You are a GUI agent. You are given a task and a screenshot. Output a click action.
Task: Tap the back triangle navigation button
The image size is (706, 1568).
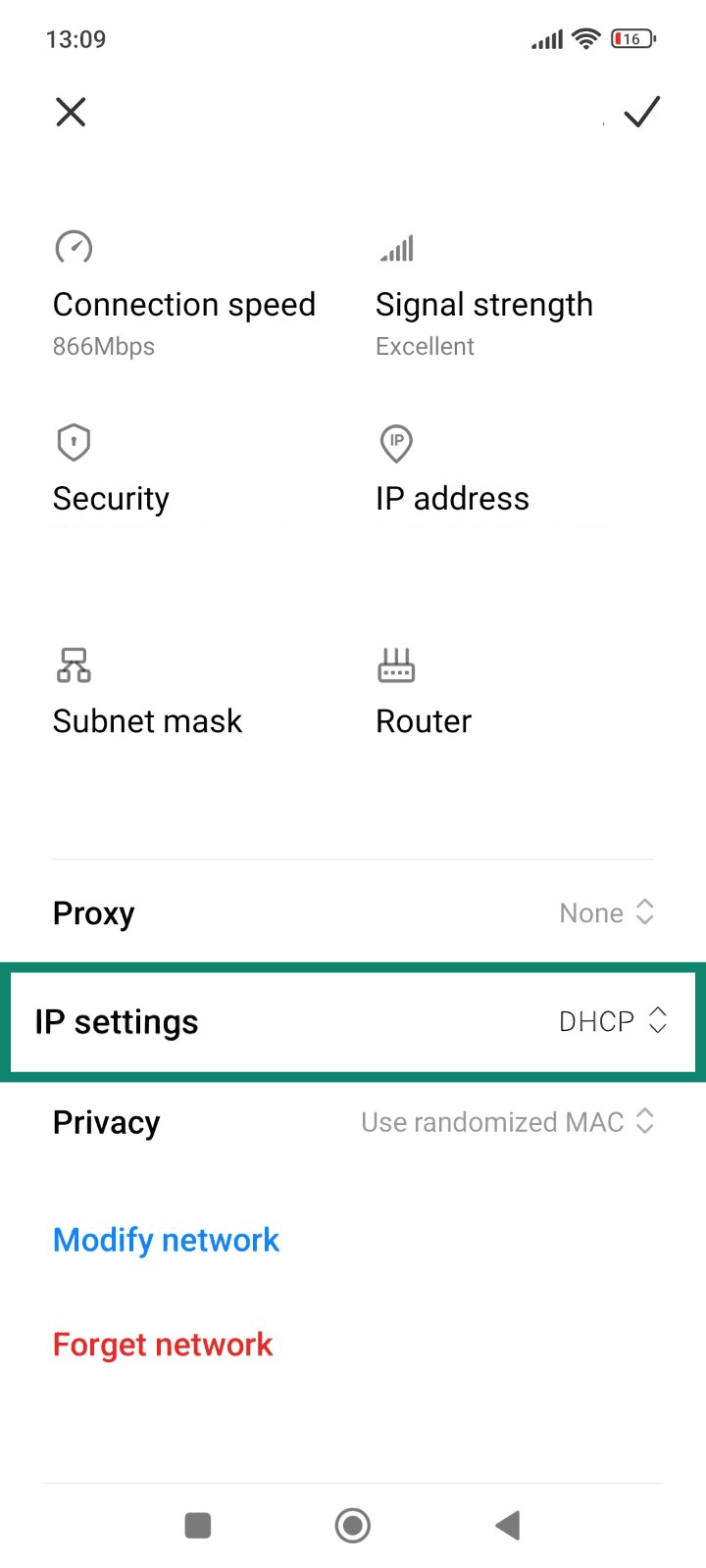[x=507, y=1525]
